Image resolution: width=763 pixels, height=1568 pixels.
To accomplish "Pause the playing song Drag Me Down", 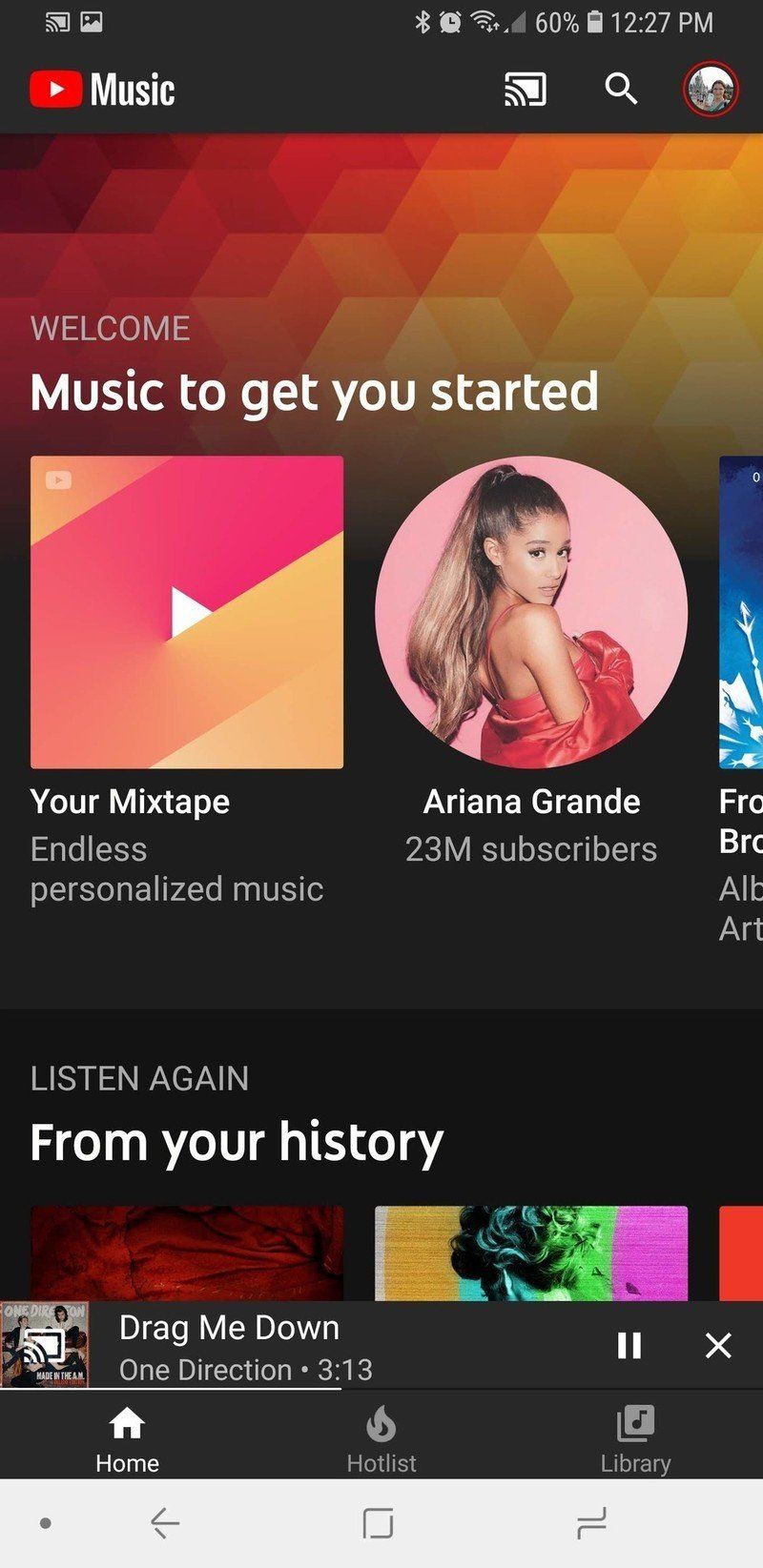I will pyautogui.click(x=629, y=1346).
